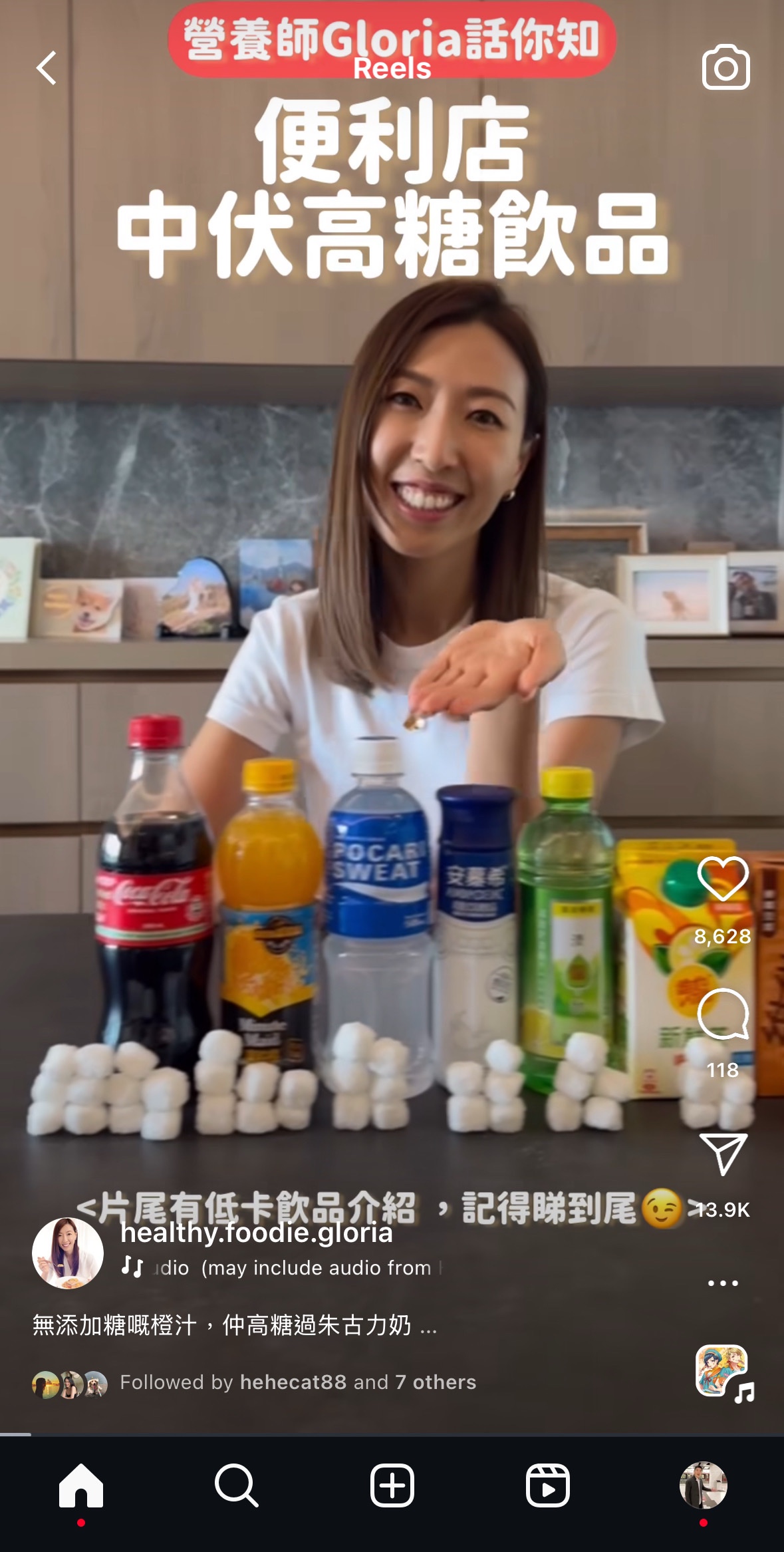Switch to the Reels tab
This screenshot has width=784, height=1552.
pyautogui.click(x=547, y=1485)
